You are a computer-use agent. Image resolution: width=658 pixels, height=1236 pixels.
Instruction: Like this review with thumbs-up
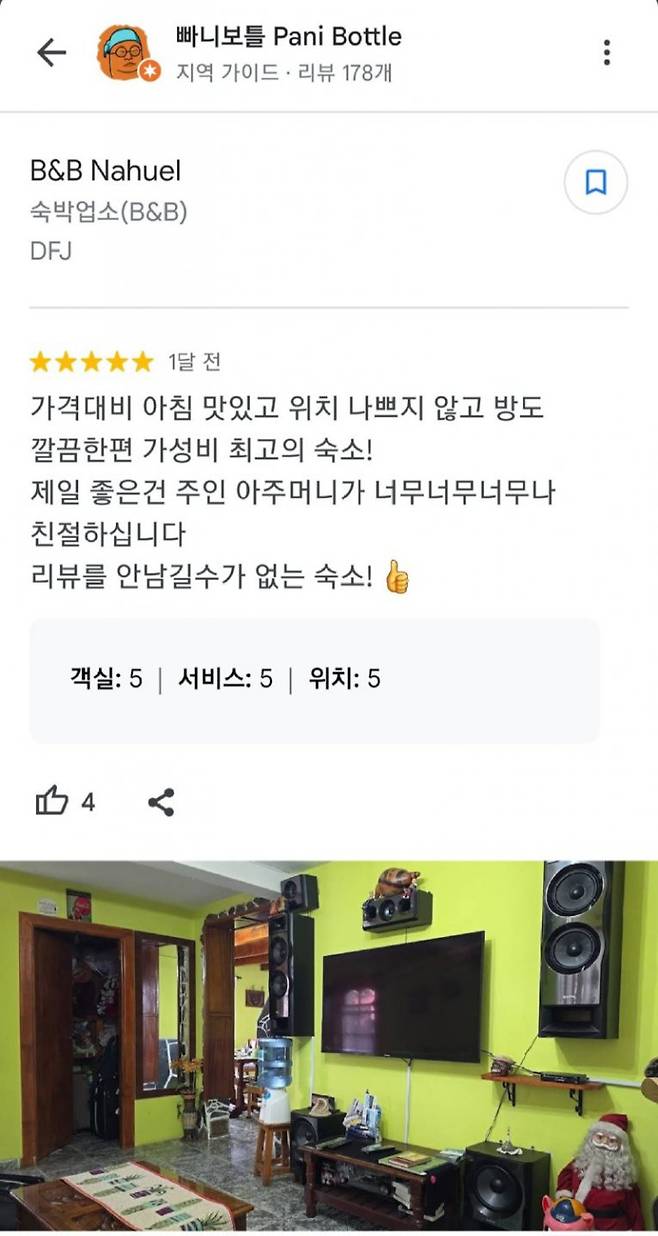pos(52,801)
